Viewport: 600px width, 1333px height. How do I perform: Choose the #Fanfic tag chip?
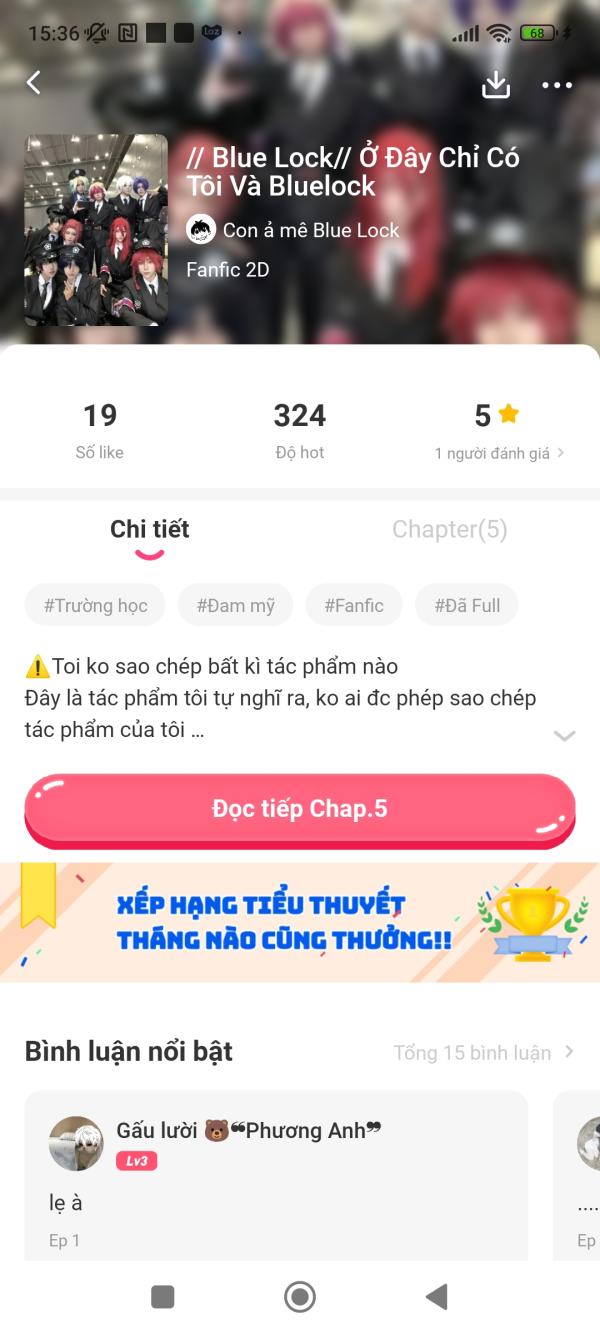tap(354, 605)
